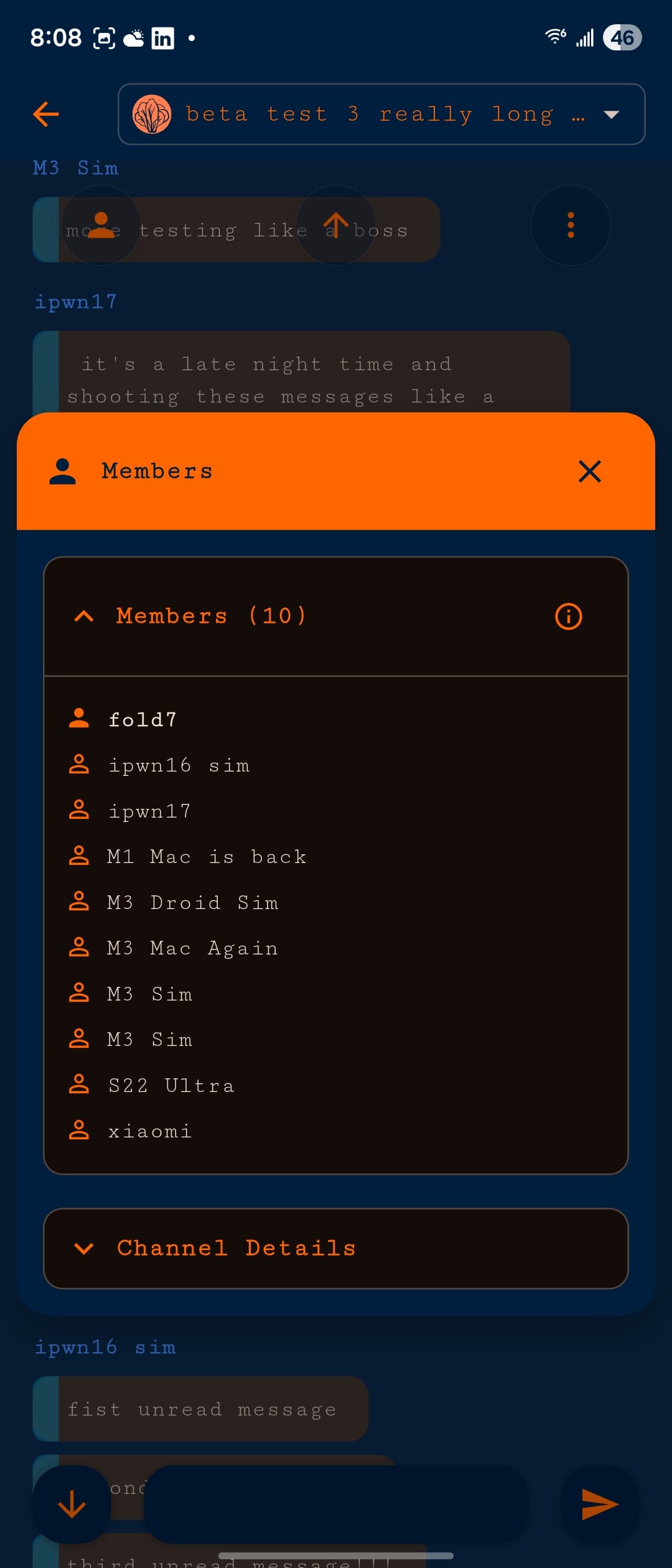Jump to latest messages with down arrow
Viewport: 672px width, 1568px height.
point(72,1505)
